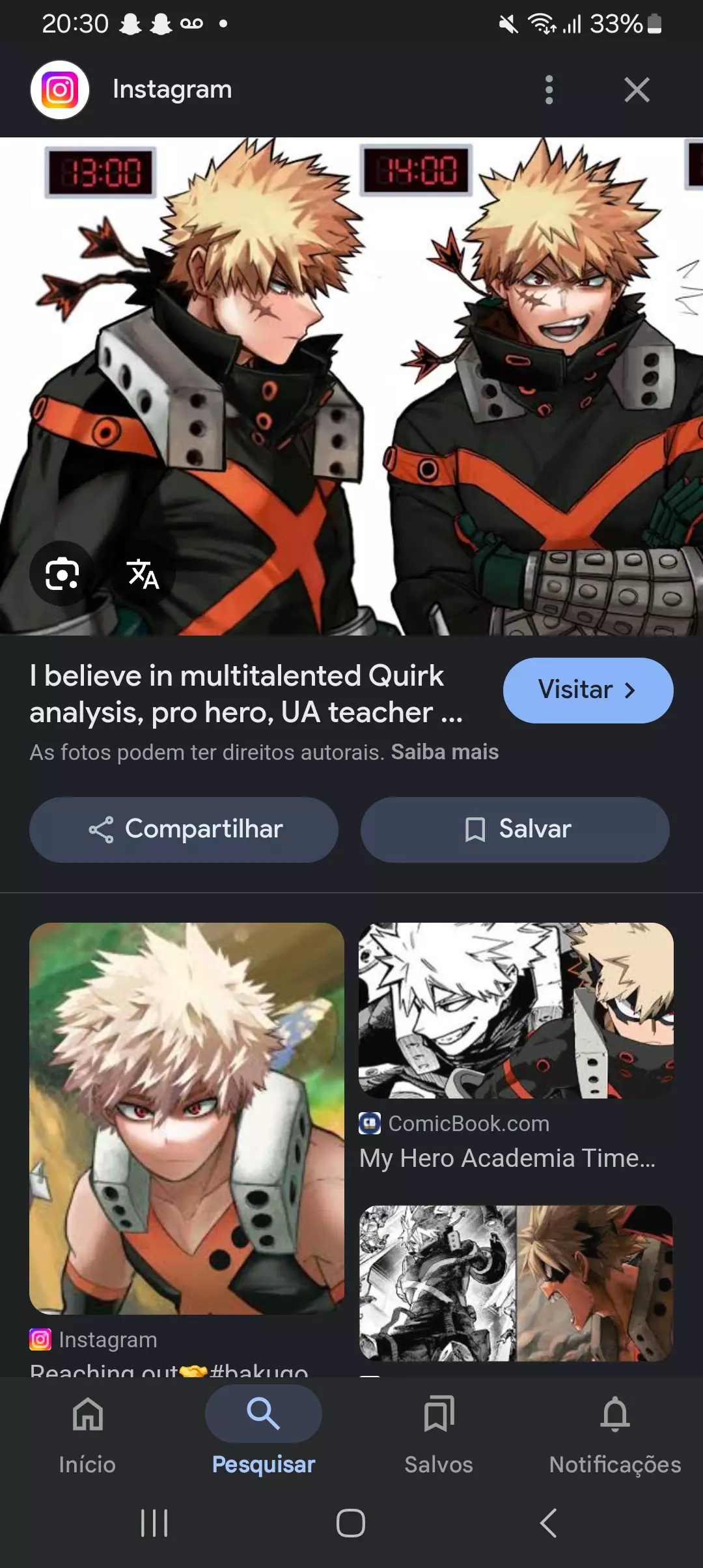Image resolution: width=703 pixels, height=1568 pixels.
Task: Close the image viewer
Action: 637,90
